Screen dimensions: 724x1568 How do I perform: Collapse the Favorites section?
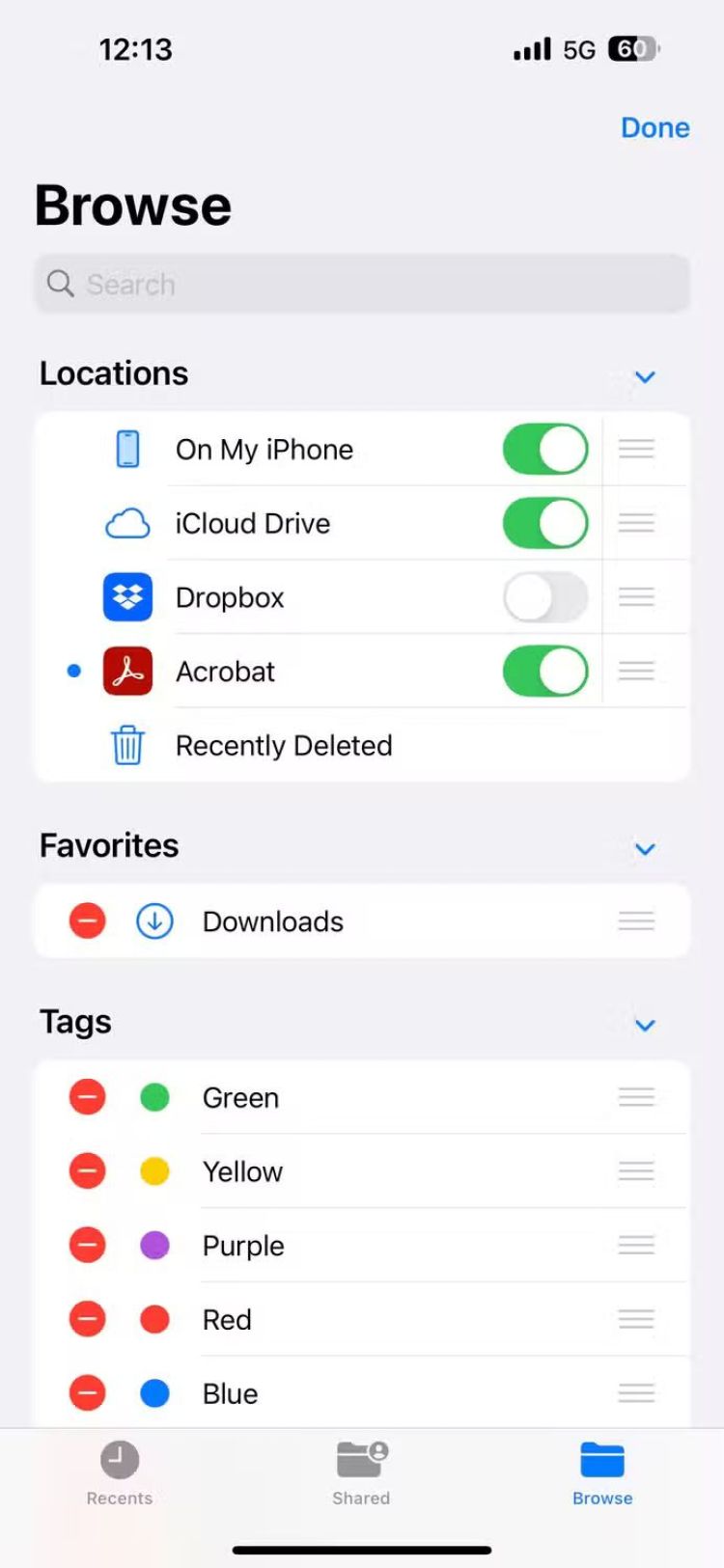645,849
